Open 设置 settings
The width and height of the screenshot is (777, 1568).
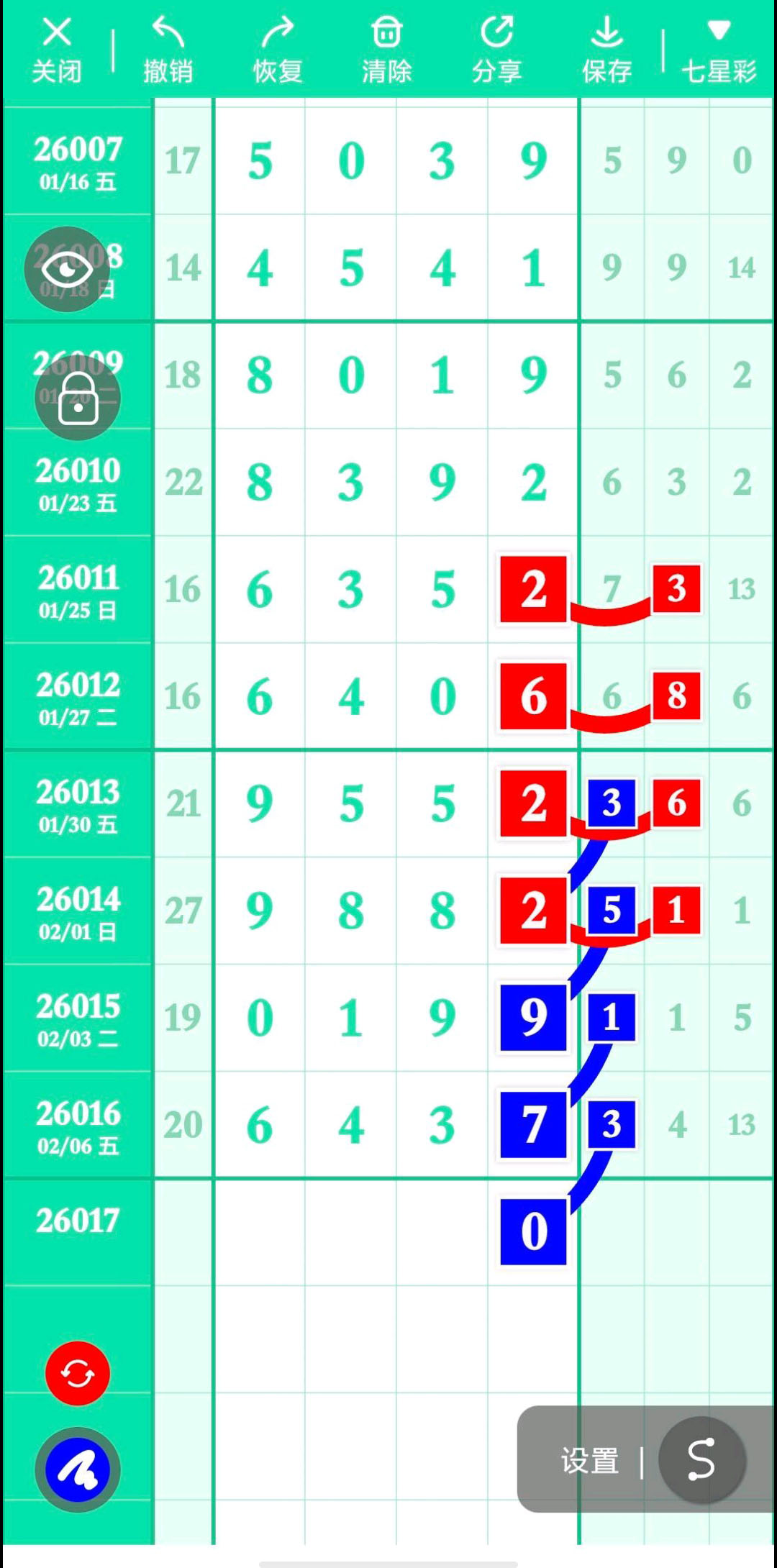click(590, 1461)
